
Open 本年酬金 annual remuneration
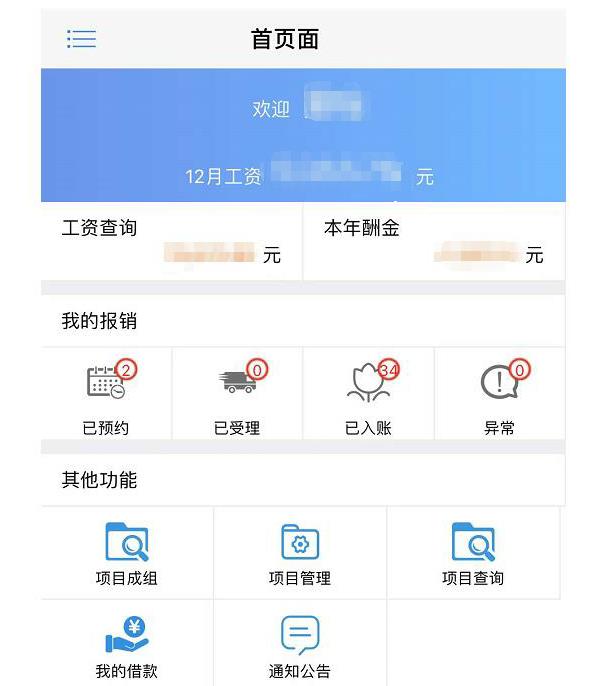(x=433, y=241)
